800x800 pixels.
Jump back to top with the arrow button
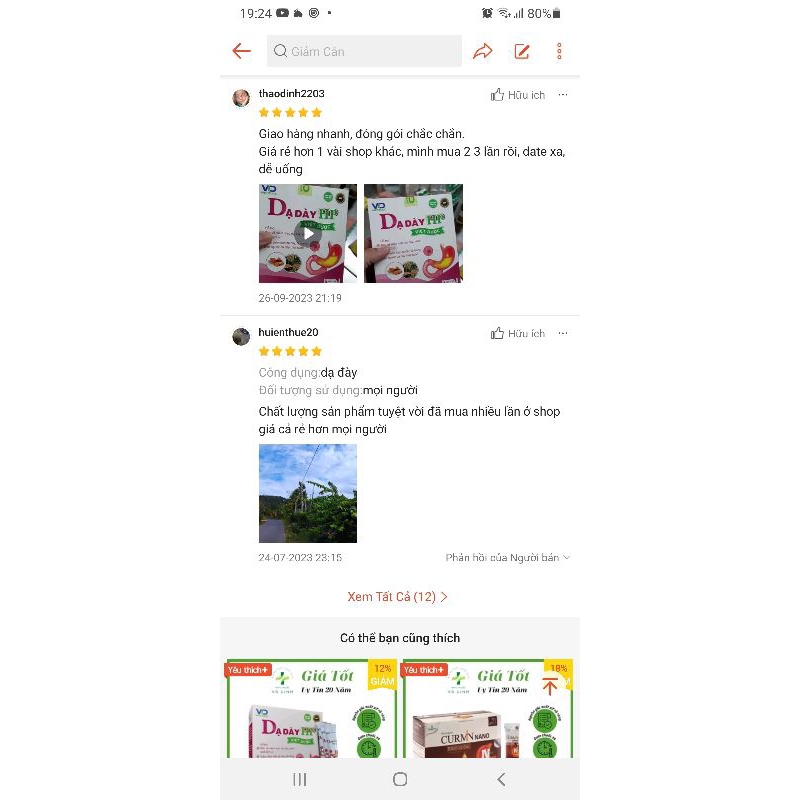[550, 687]
